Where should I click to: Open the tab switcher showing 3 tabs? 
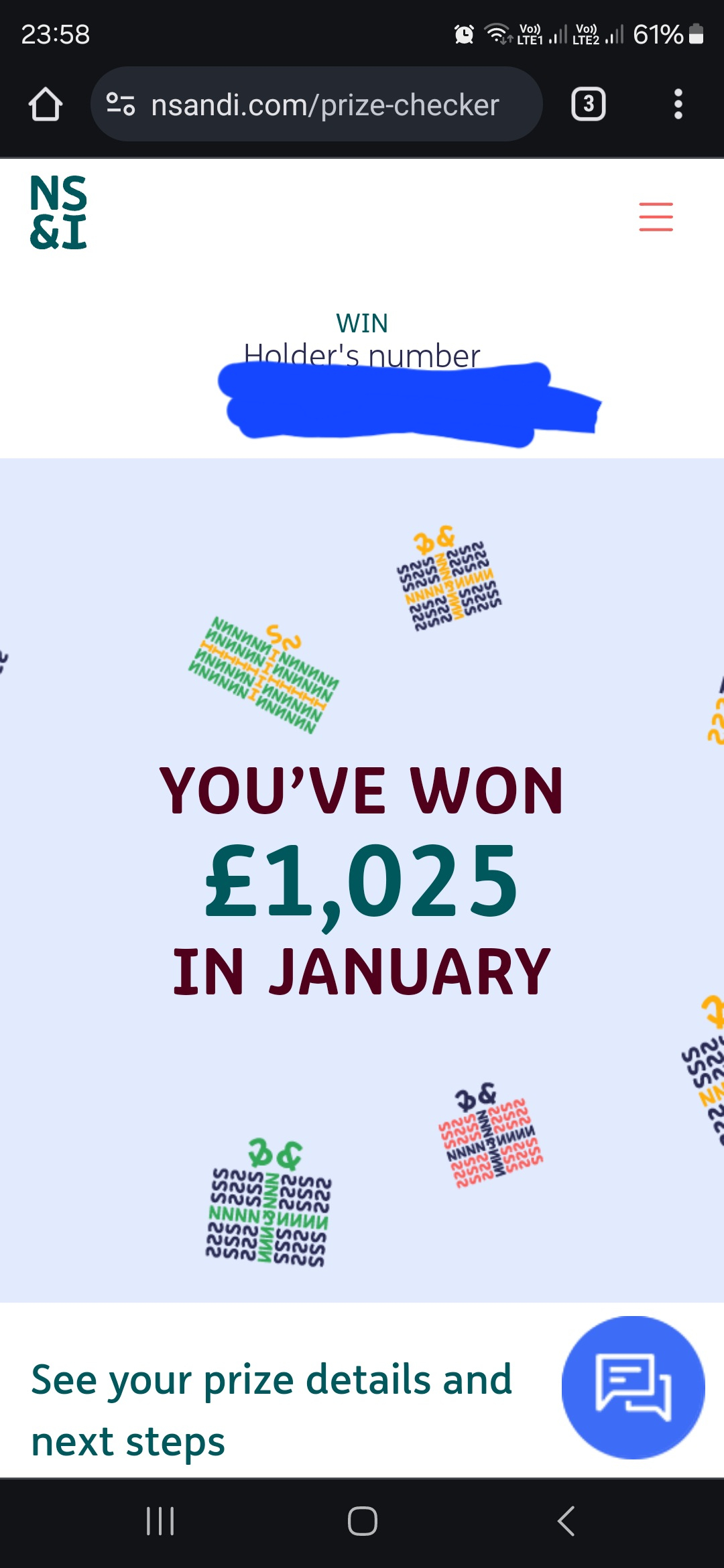pos(588,105)
